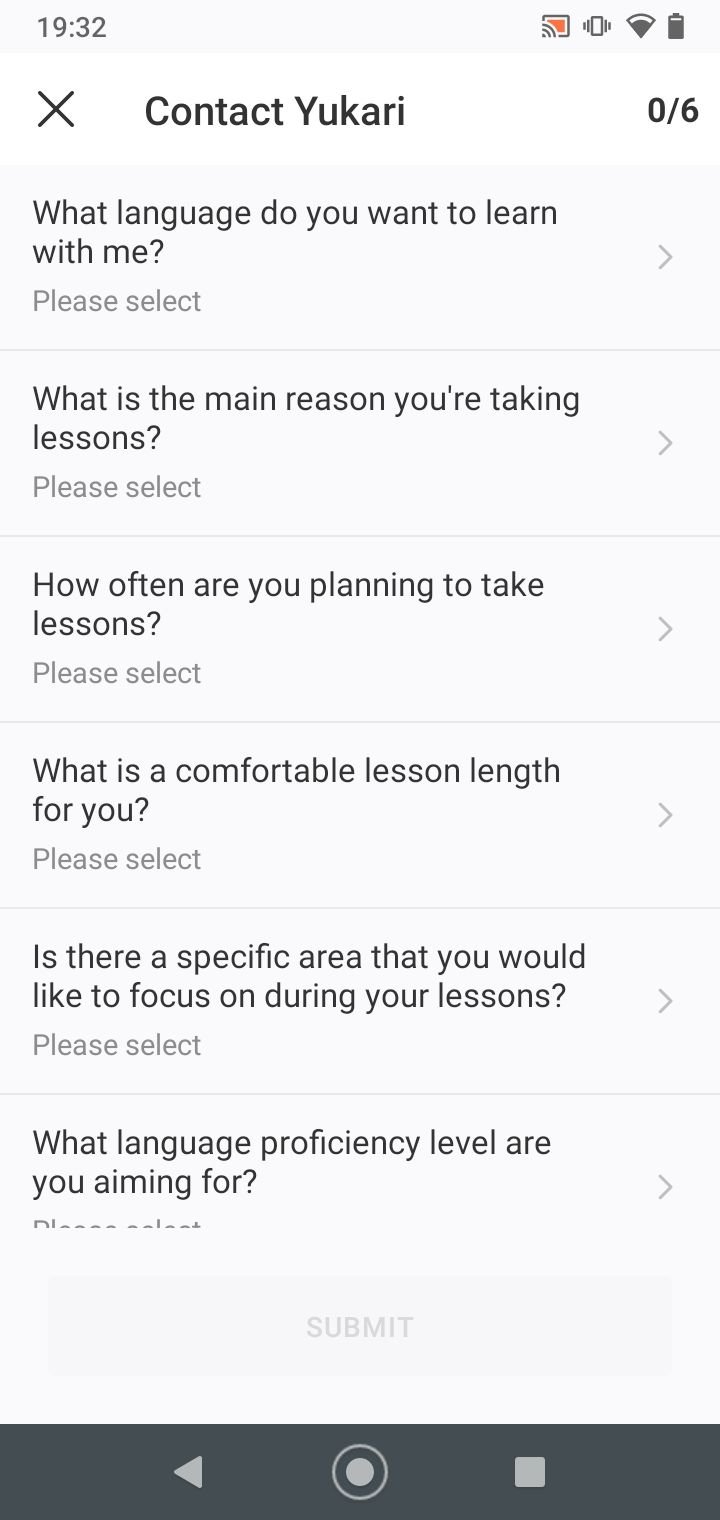Tap the Submit button
The width and height of the screenshot is (720, 1520).
pos(360,1327)
